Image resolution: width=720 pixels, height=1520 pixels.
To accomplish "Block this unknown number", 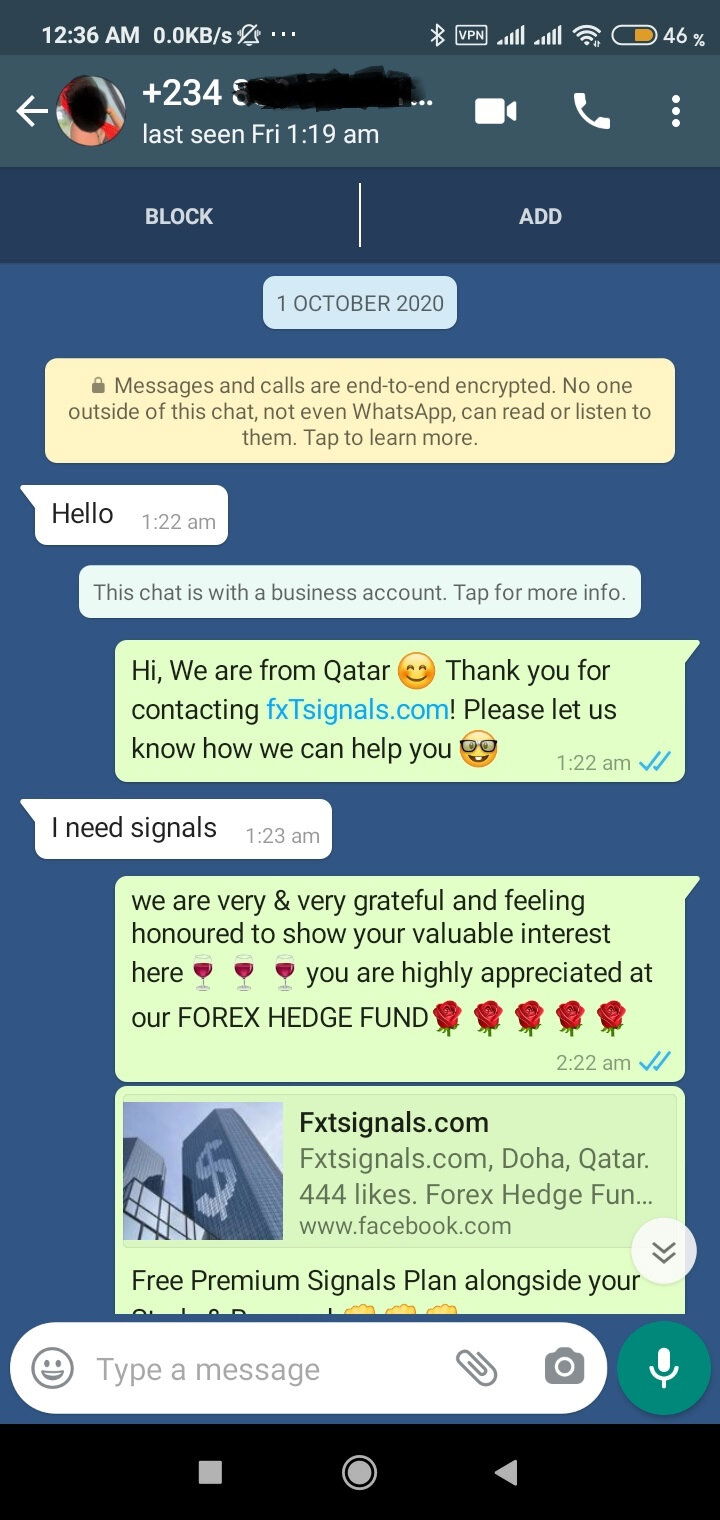I will pyautogui.click(x=179, y=216).
